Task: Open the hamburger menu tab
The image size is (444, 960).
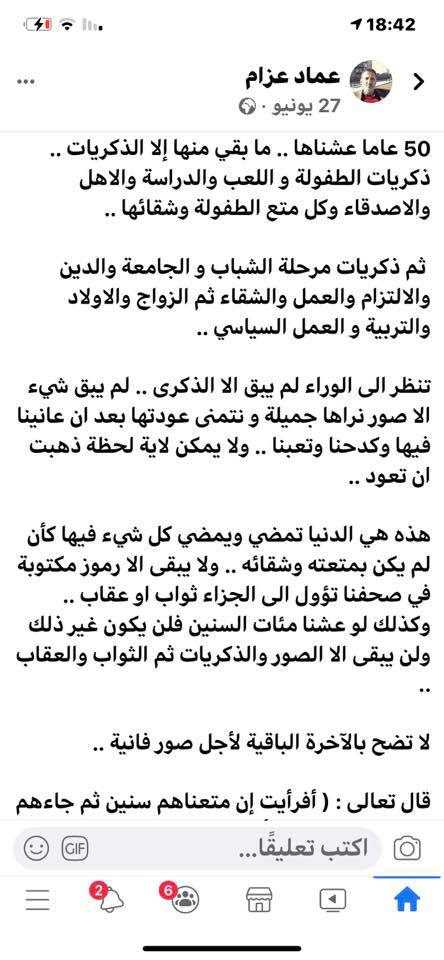Action: pyautogui.click(x=37, y=899)
